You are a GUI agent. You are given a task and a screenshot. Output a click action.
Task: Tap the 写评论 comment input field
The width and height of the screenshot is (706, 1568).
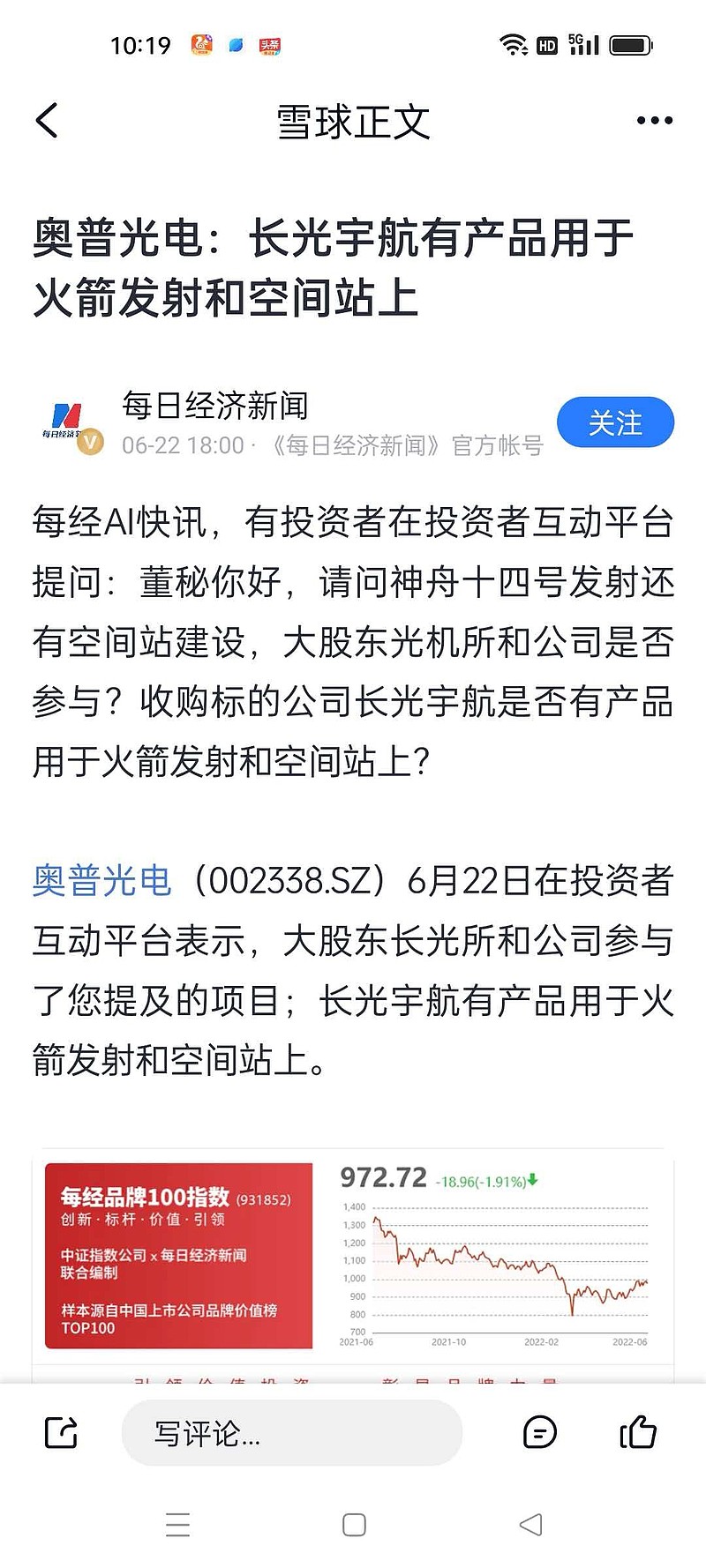[291, 1434]
